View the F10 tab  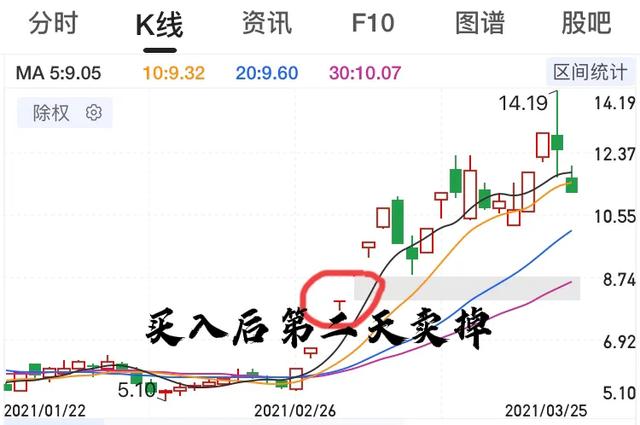coord(373,23)
